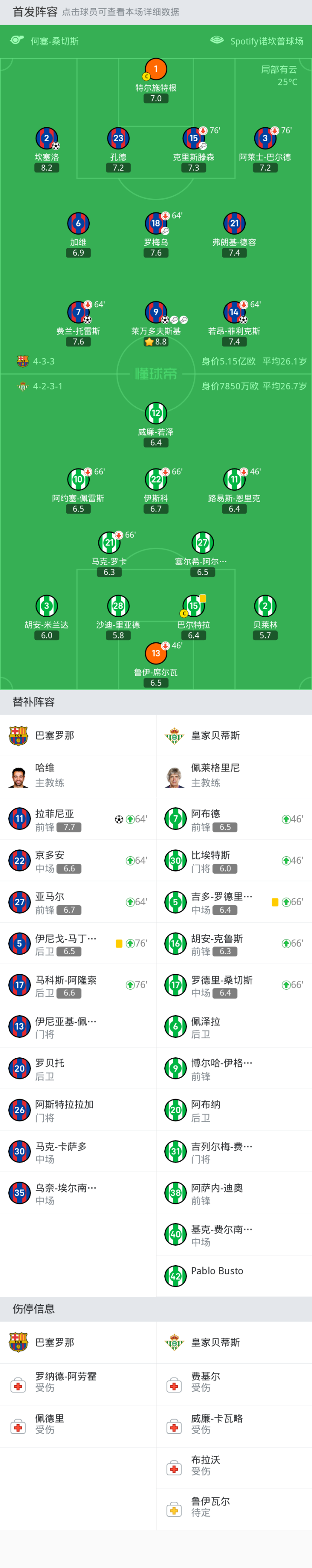Image resolution: width=312 pixels, height=1568 pixels.
Task: View 弗朗基-德容's stats
Action: click(x=234, y=224)
